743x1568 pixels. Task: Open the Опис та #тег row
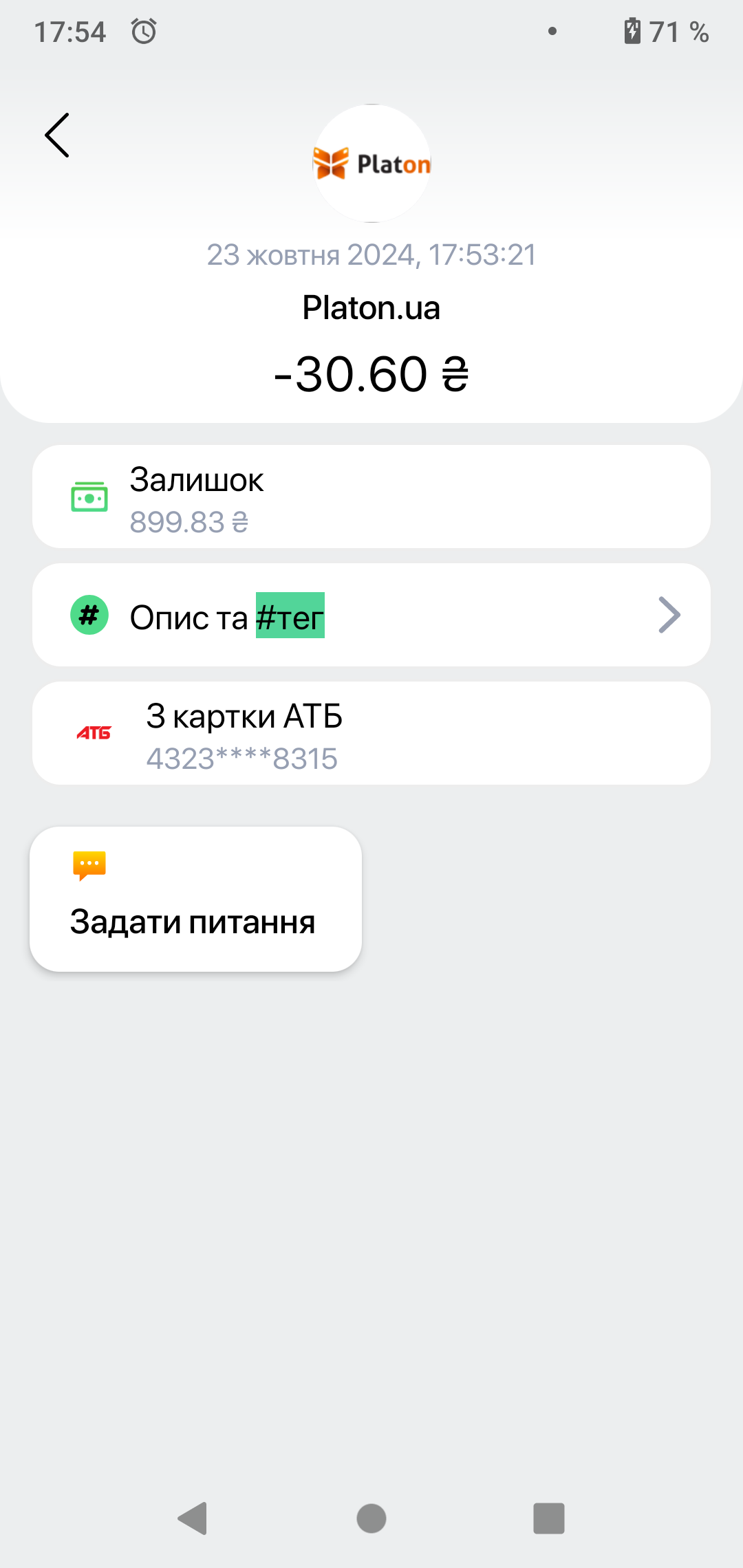pos(371,616)
